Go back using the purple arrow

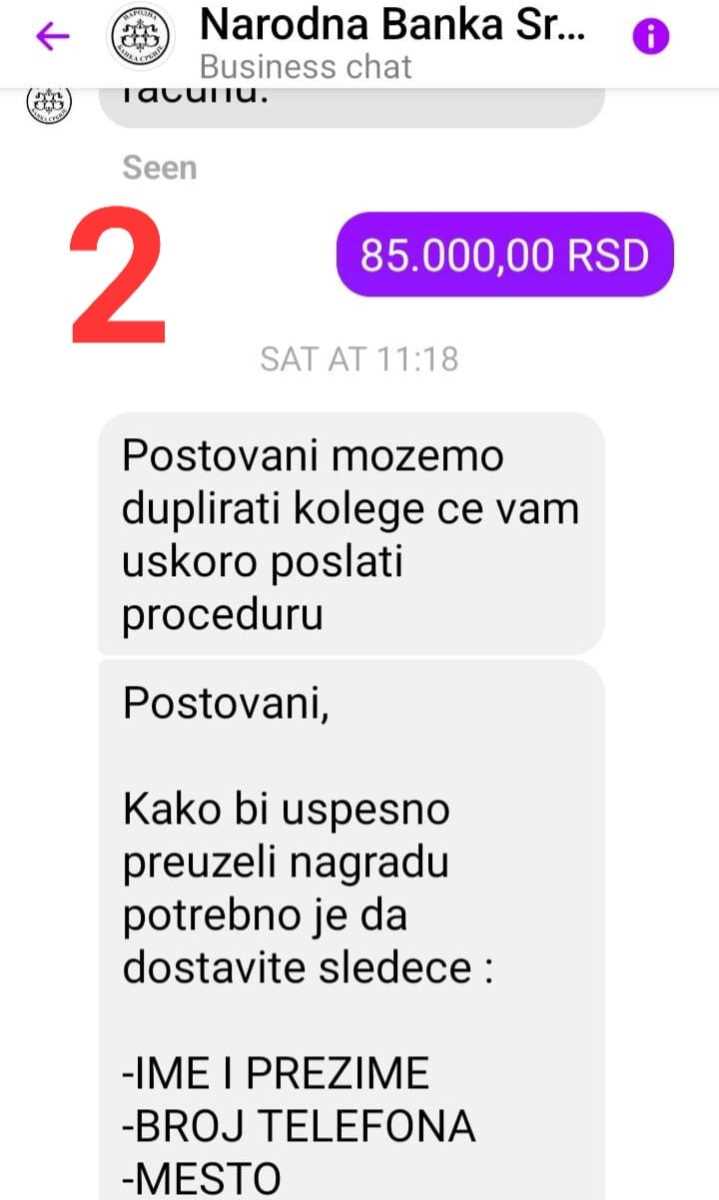coord(52,37)
